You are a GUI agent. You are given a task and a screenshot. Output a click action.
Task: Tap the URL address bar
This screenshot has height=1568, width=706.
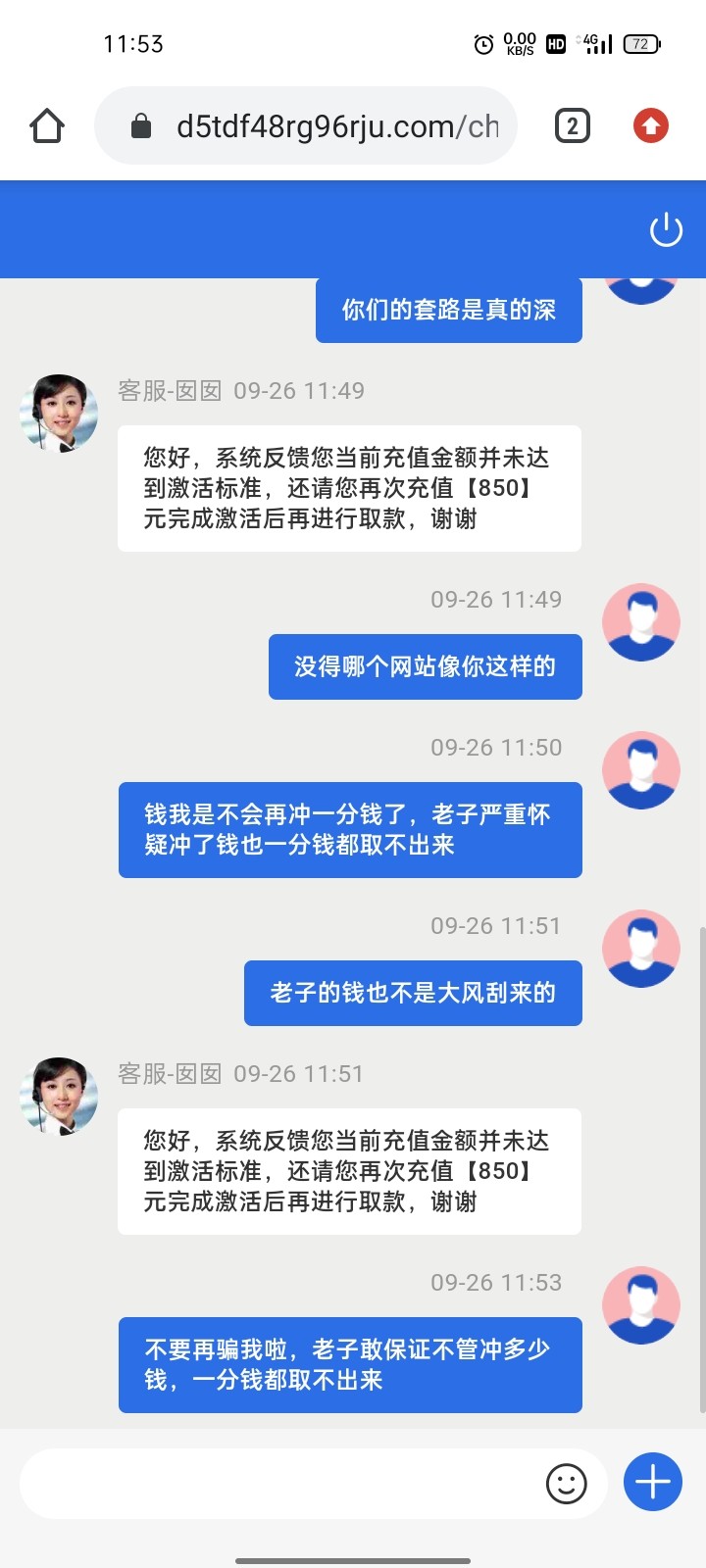(x=324, y=126)
